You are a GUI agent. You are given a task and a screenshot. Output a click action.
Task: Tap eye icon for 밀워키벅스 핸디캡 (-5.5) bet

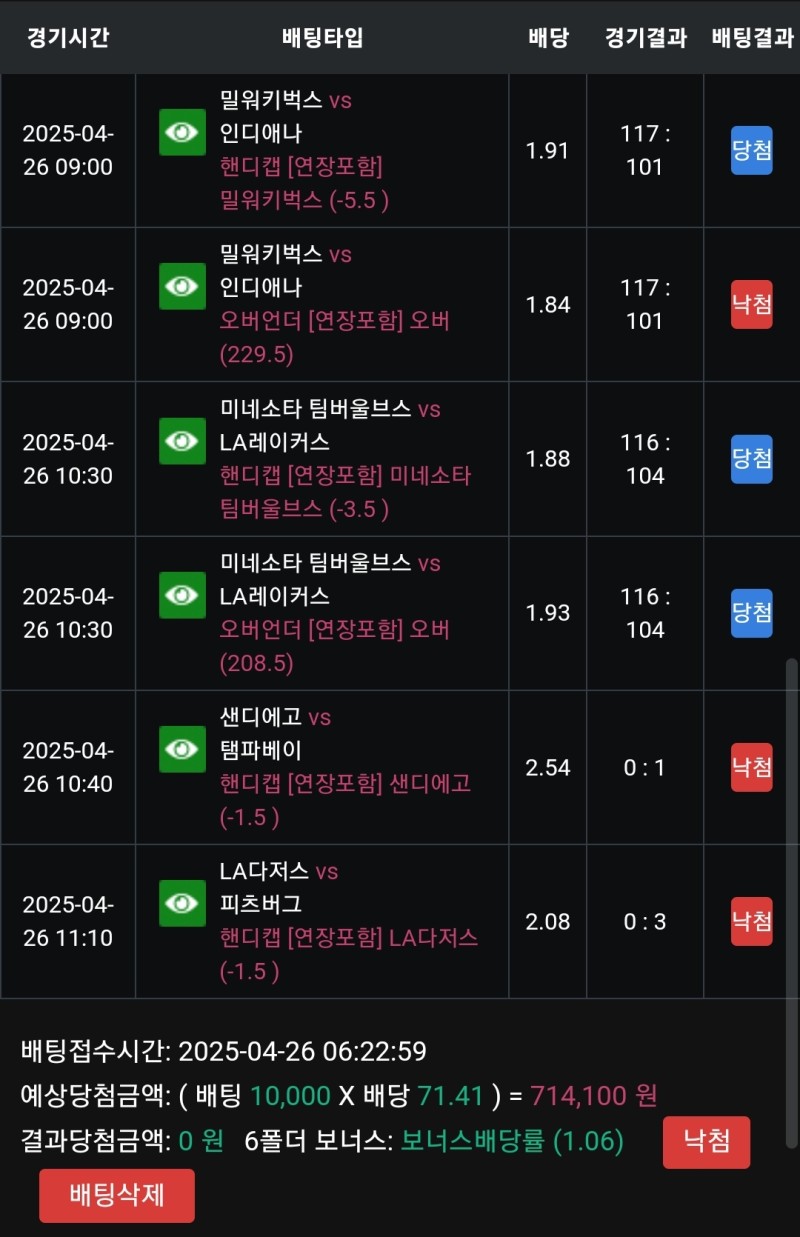point(182,132)
